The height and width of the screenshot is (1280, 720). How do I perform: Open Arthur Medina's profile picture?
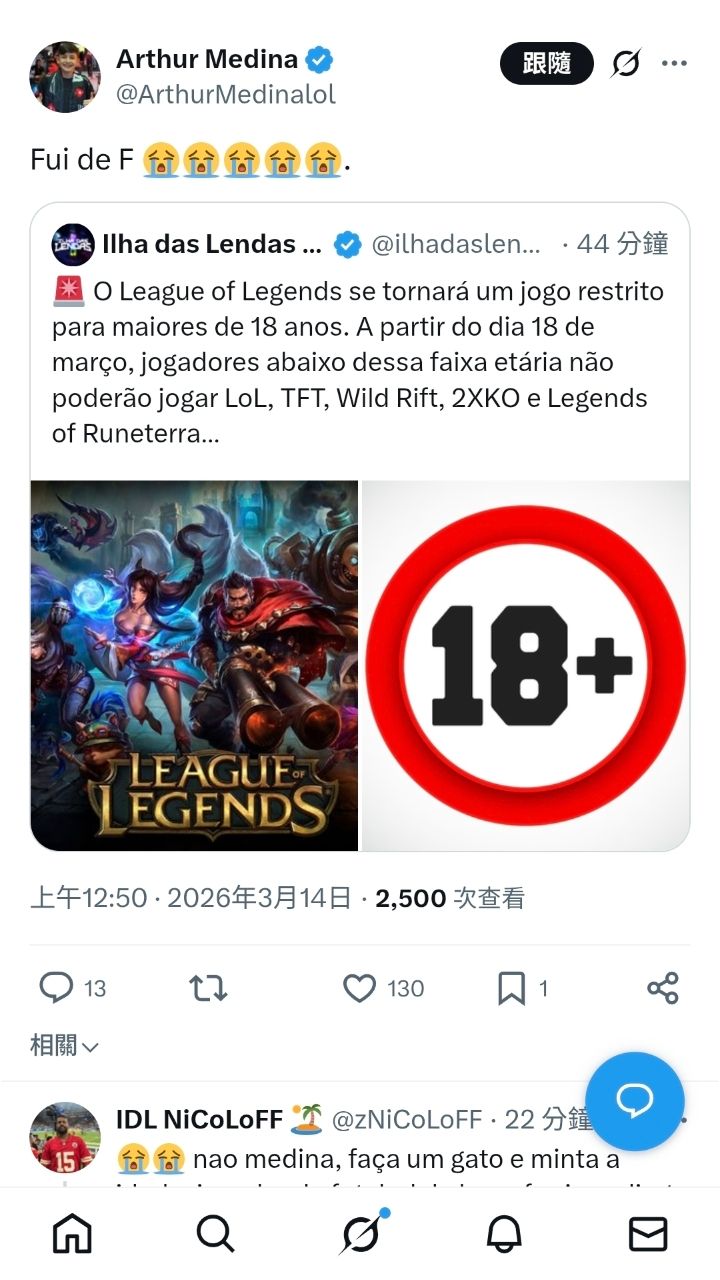click(x=65, y=77)
